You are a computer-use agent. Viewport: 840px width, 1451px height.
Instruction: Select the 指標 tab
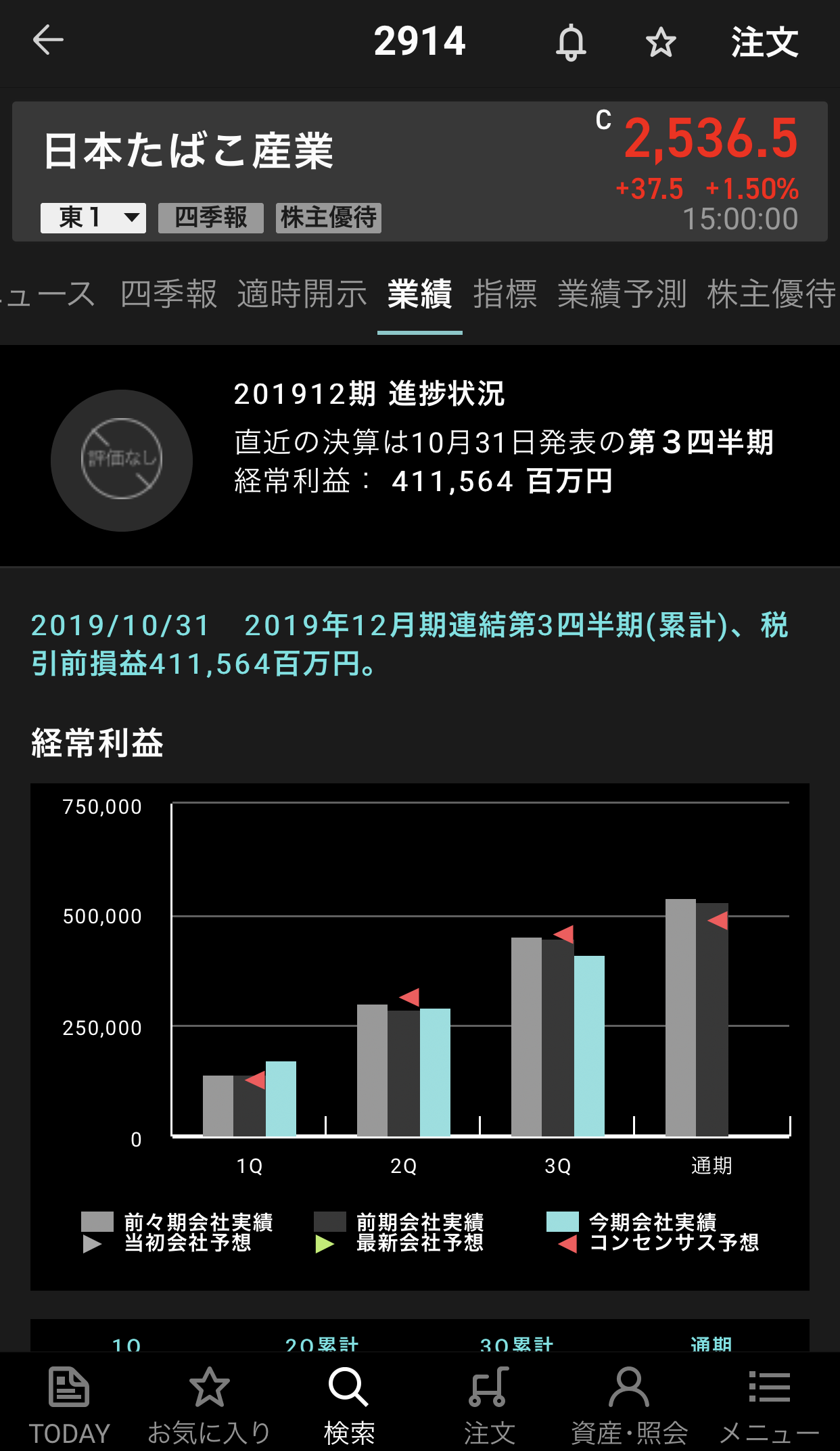pyautogui.click(x=505, y=294)
